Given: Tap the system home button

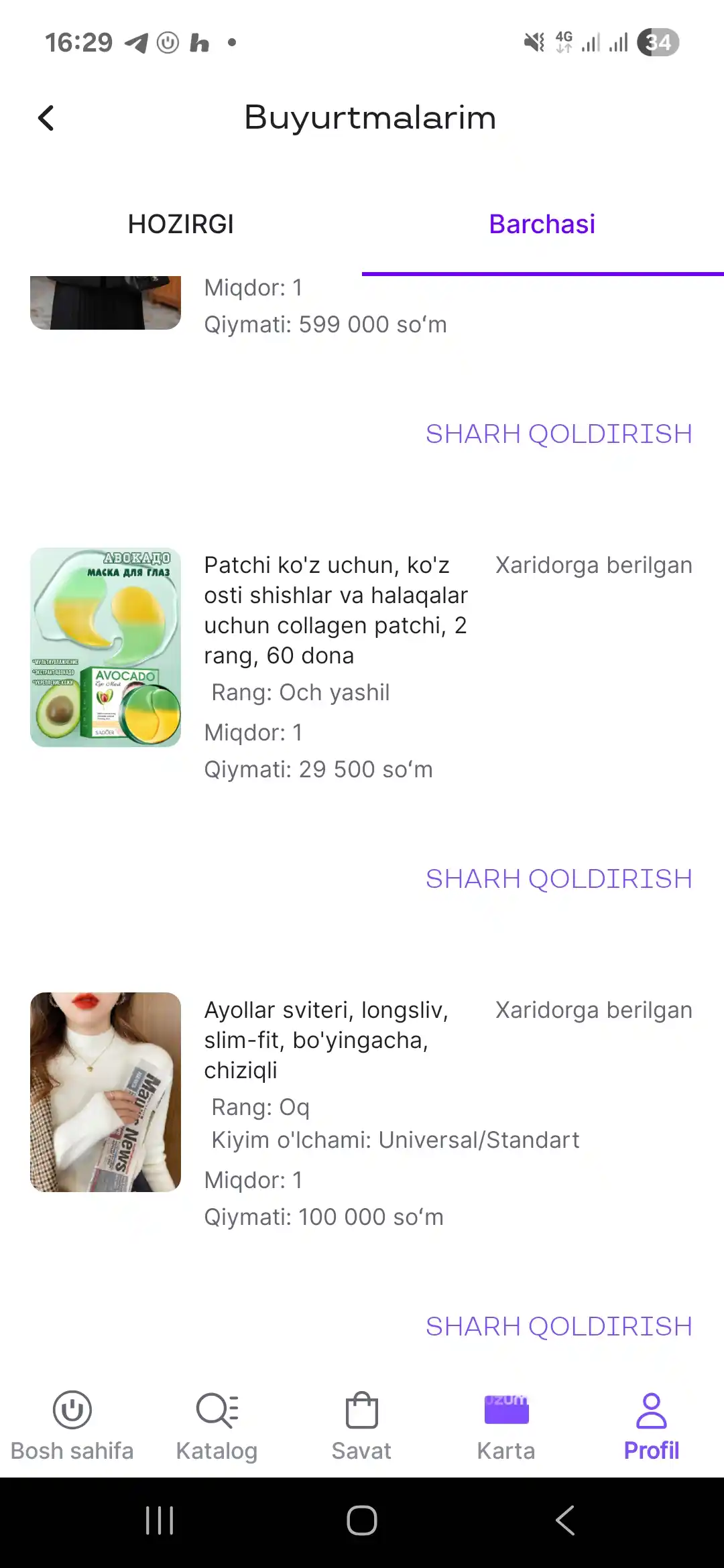Looking at the screenshot, I should (362, 1520).
